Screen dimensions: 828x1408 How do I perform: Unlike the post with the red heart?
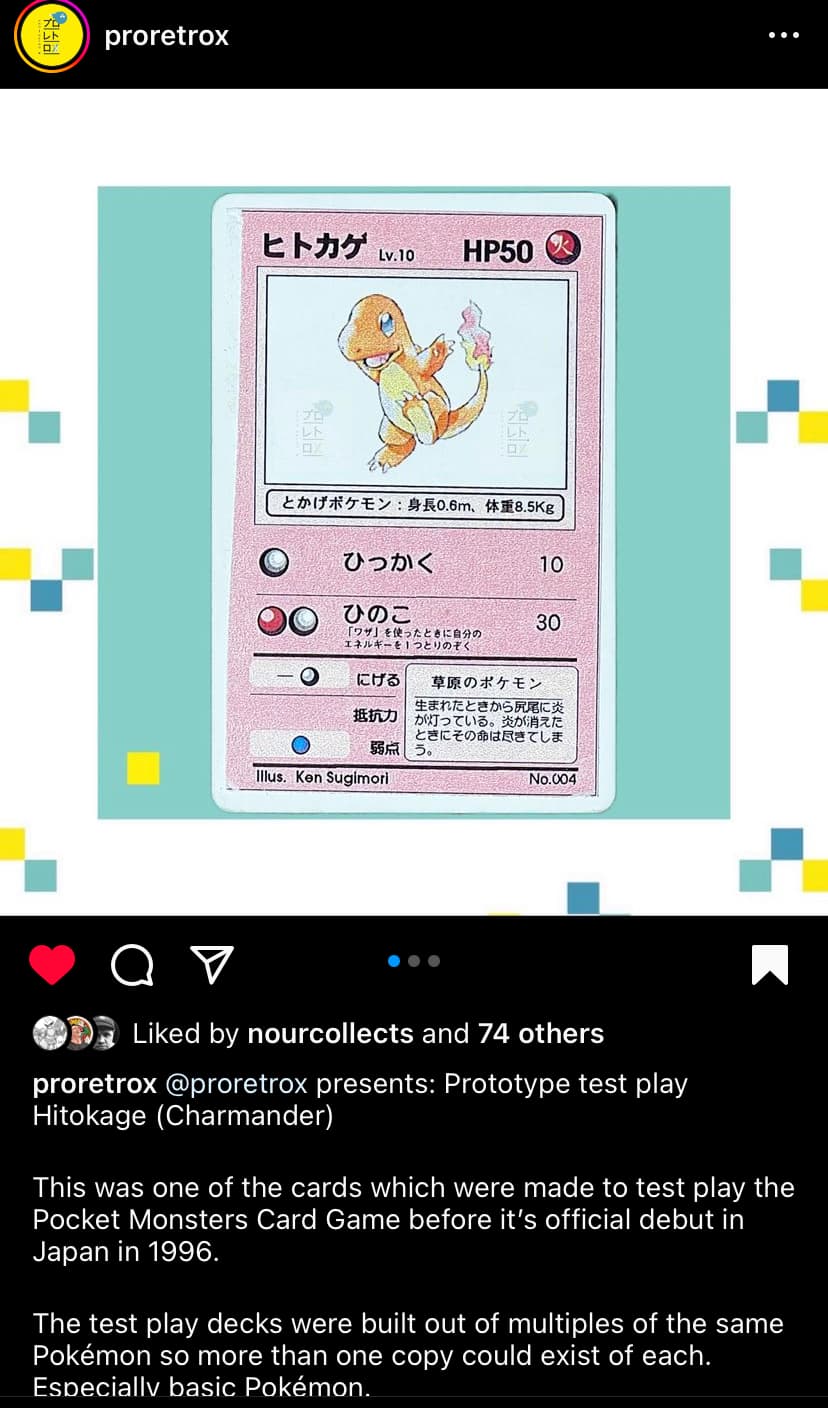tap(52, 965)
